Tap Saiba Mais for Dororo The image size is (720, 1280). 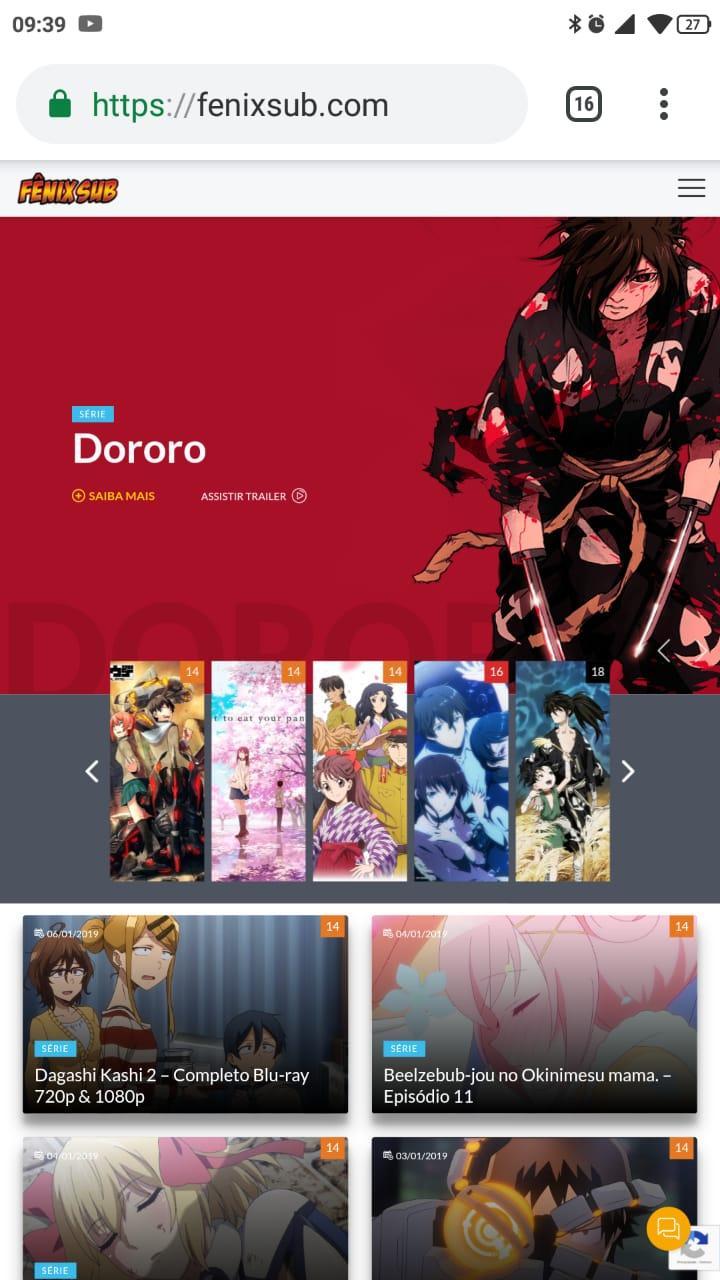click(x=113, y=496)
